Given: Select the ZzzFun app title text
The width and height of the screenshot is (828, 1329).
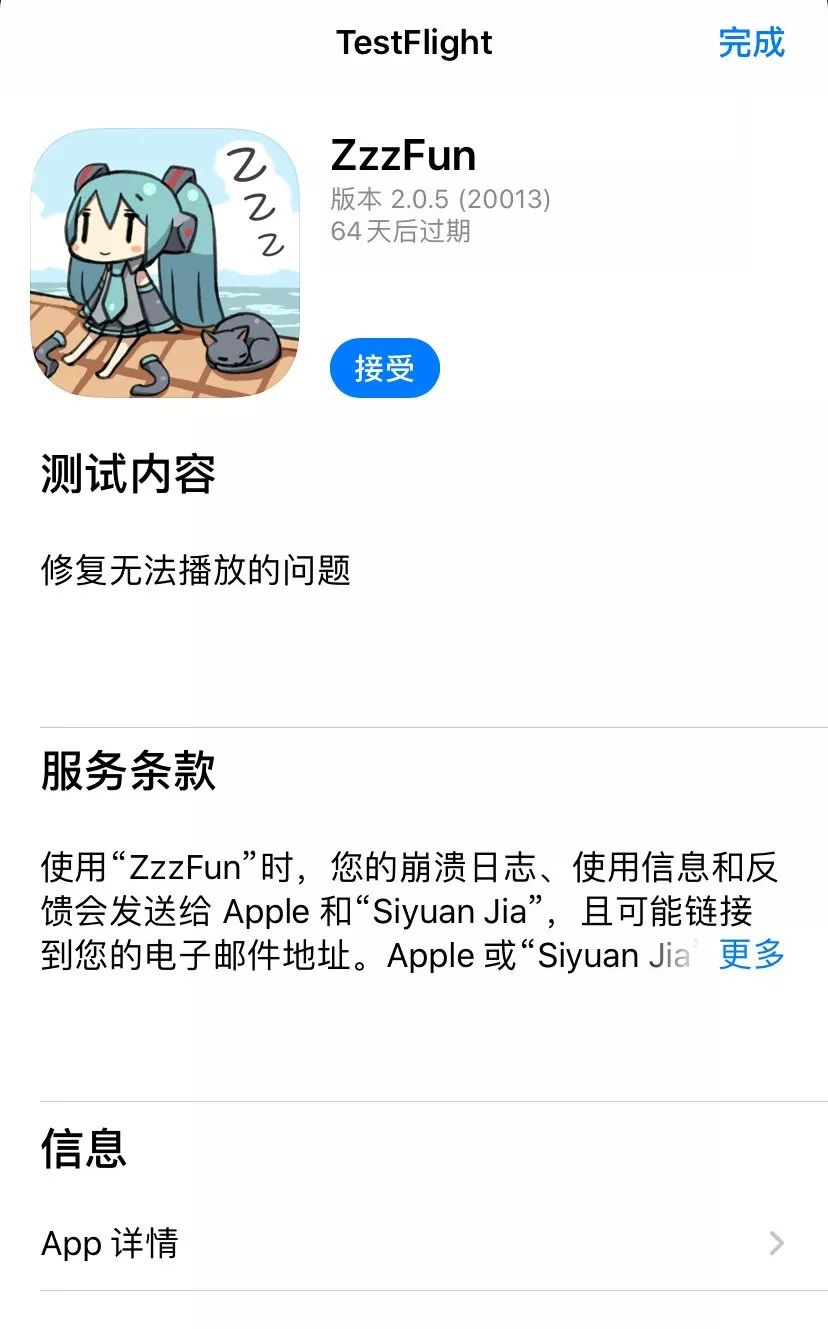Looking at the screenshot, I should [x=404, y=156].
